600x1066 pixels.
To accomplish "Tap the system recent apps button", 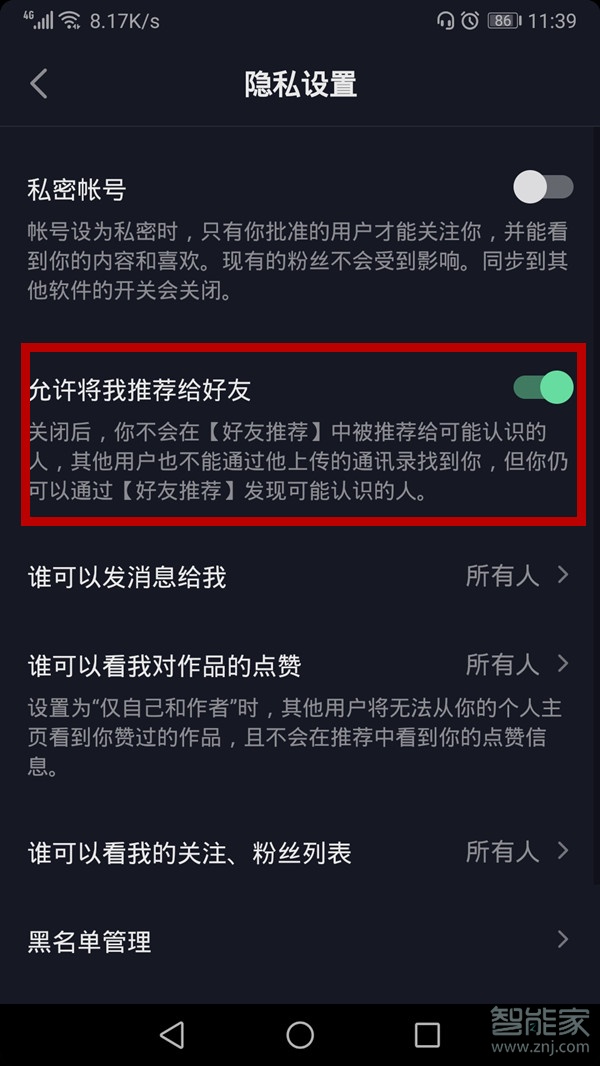I will [x=427, y=1035].
